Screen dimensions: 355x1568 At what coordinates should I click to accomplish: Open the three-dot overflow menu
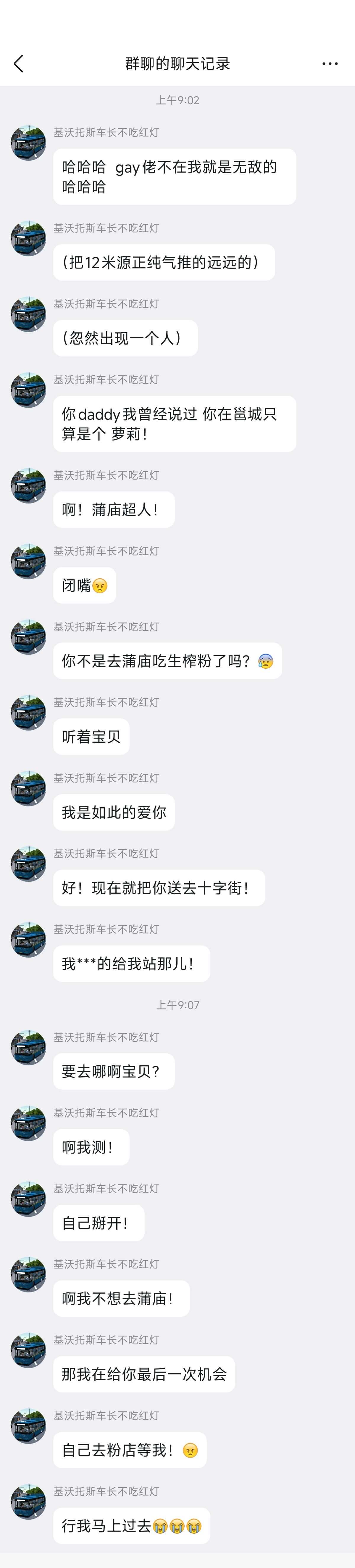click(x=330, y=63)
